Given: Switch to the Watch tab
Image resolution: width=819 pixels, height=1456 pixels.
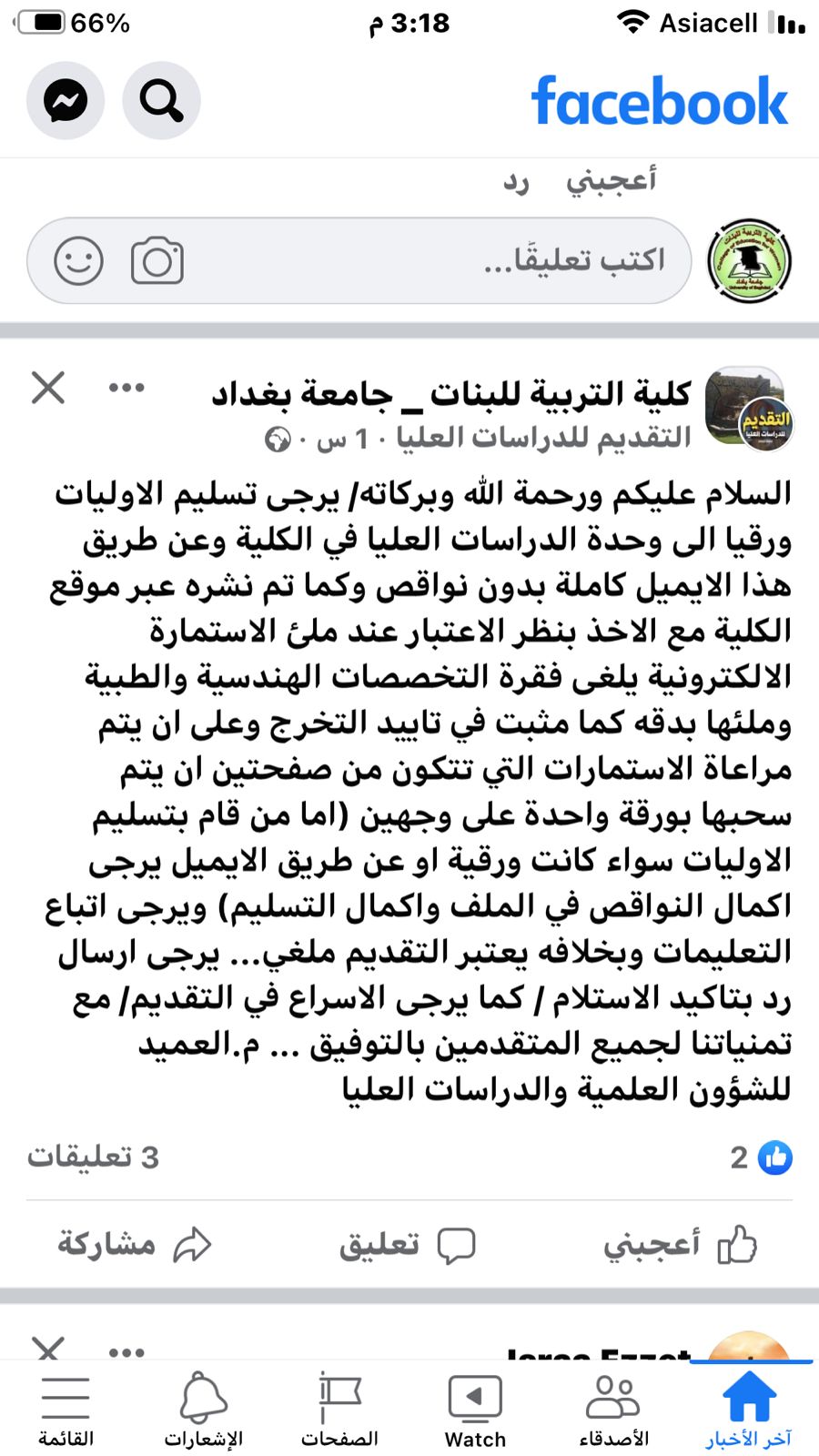Looking at the screenshot, I should 475,1409.
